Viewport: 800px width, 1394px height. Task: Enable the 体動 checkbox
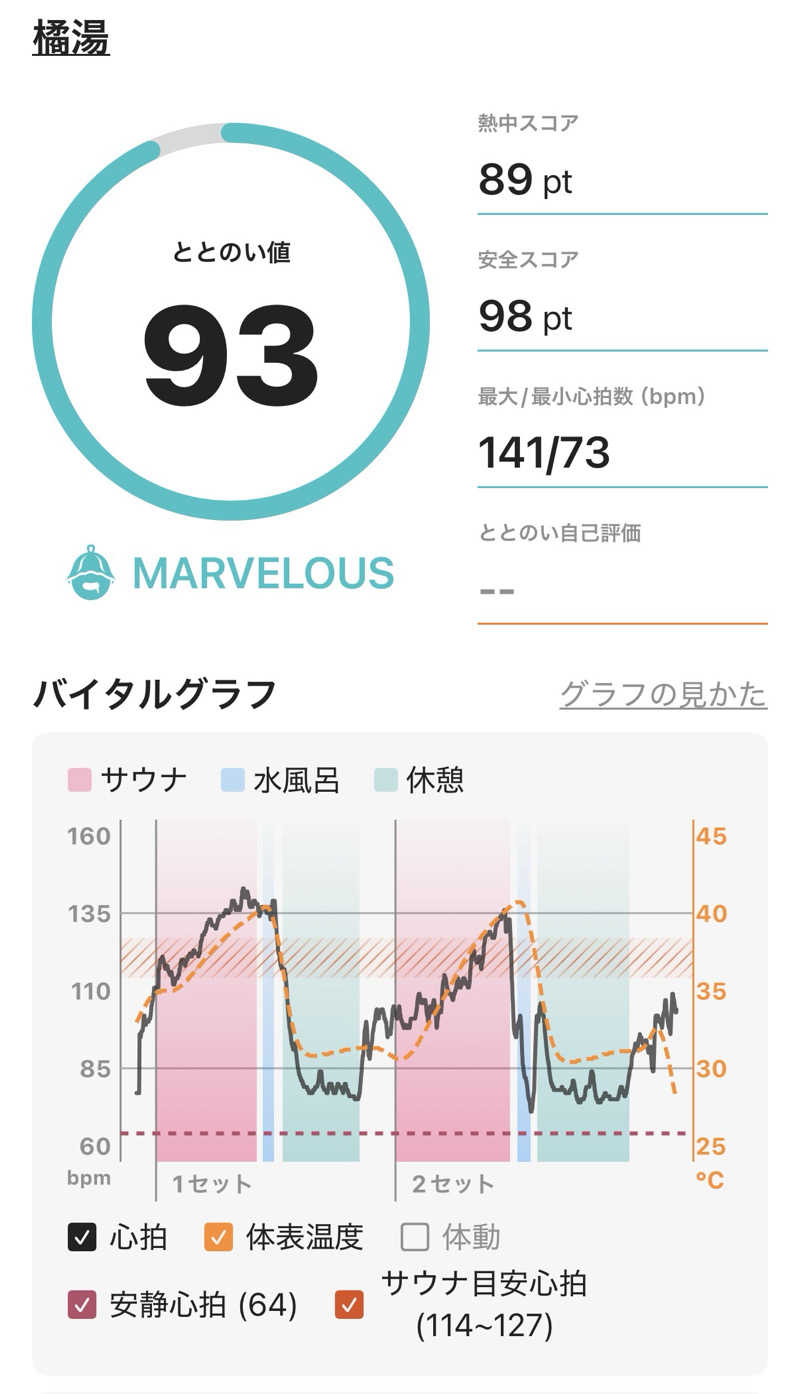point(415,1237)
